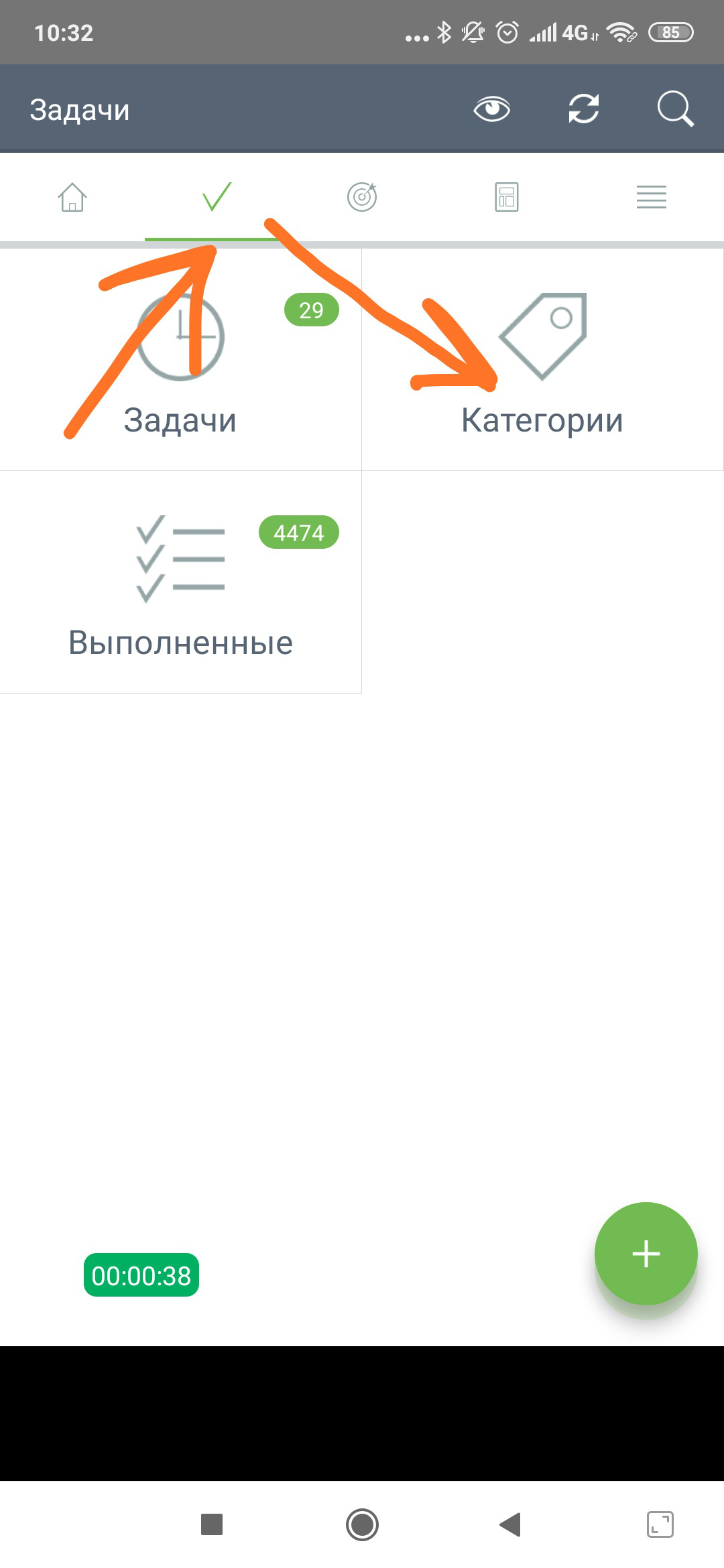724x1568 pixels.
Task: Select the checkmark tasks tab
Action: (x=217, y=197)
